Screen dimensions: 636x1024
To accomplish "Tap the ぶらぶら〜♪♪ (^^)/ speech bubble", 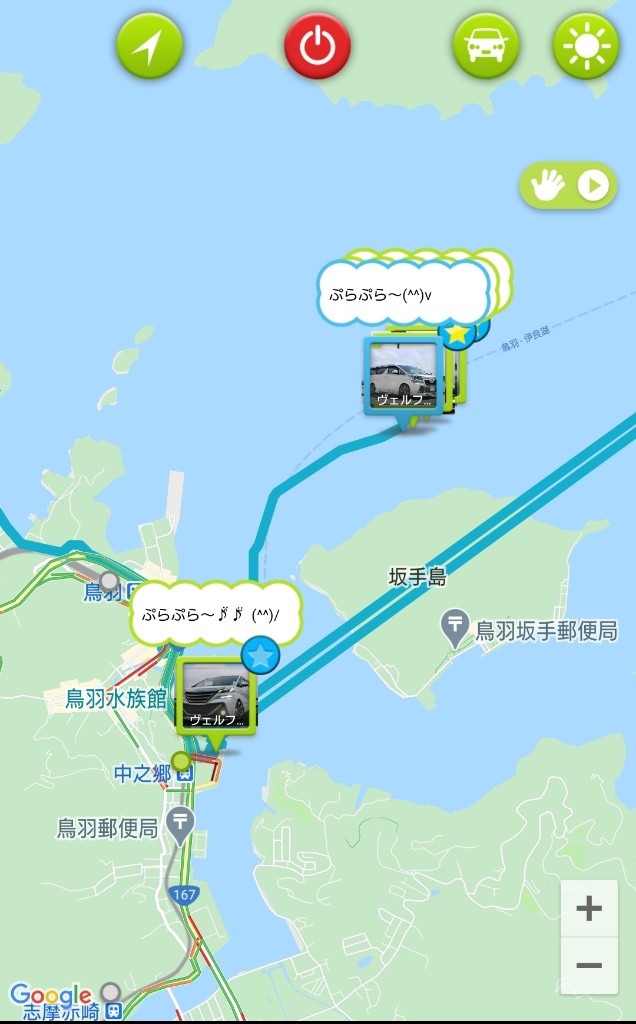I will tap(214, 614).
